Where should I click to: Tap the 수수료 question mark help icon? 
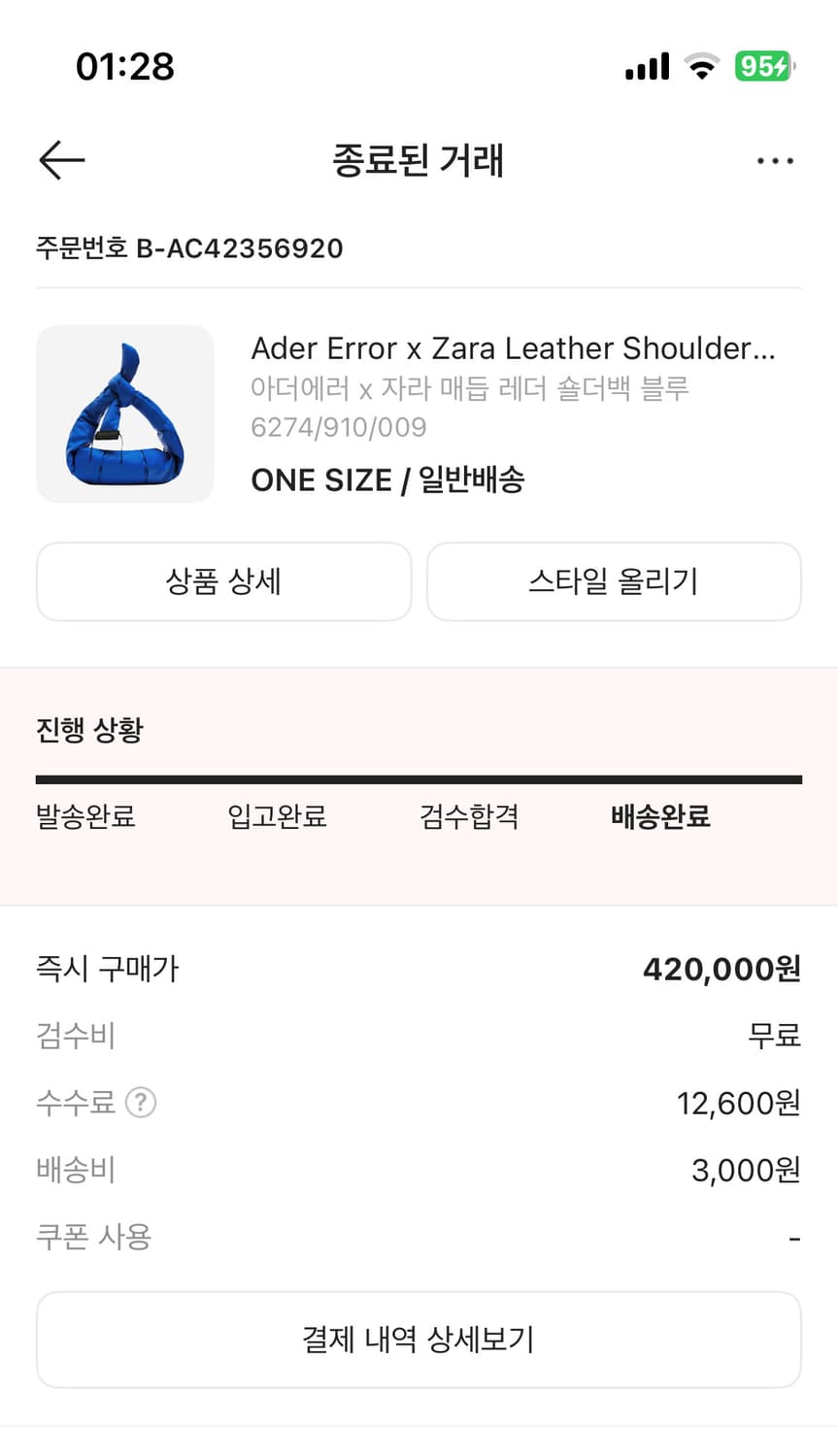(x=142, y=1103)
